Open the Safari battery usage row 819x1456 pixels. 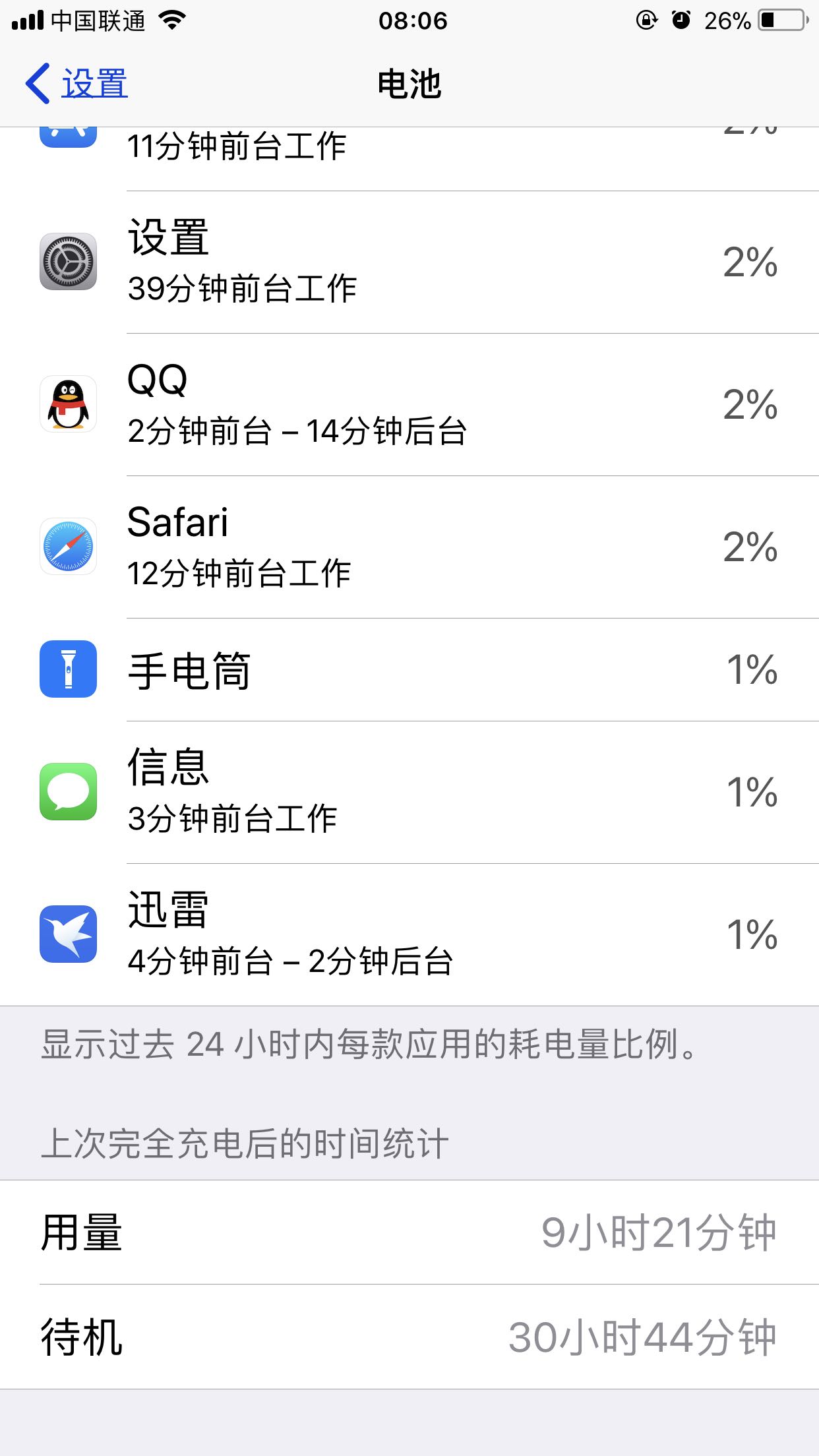409,547
